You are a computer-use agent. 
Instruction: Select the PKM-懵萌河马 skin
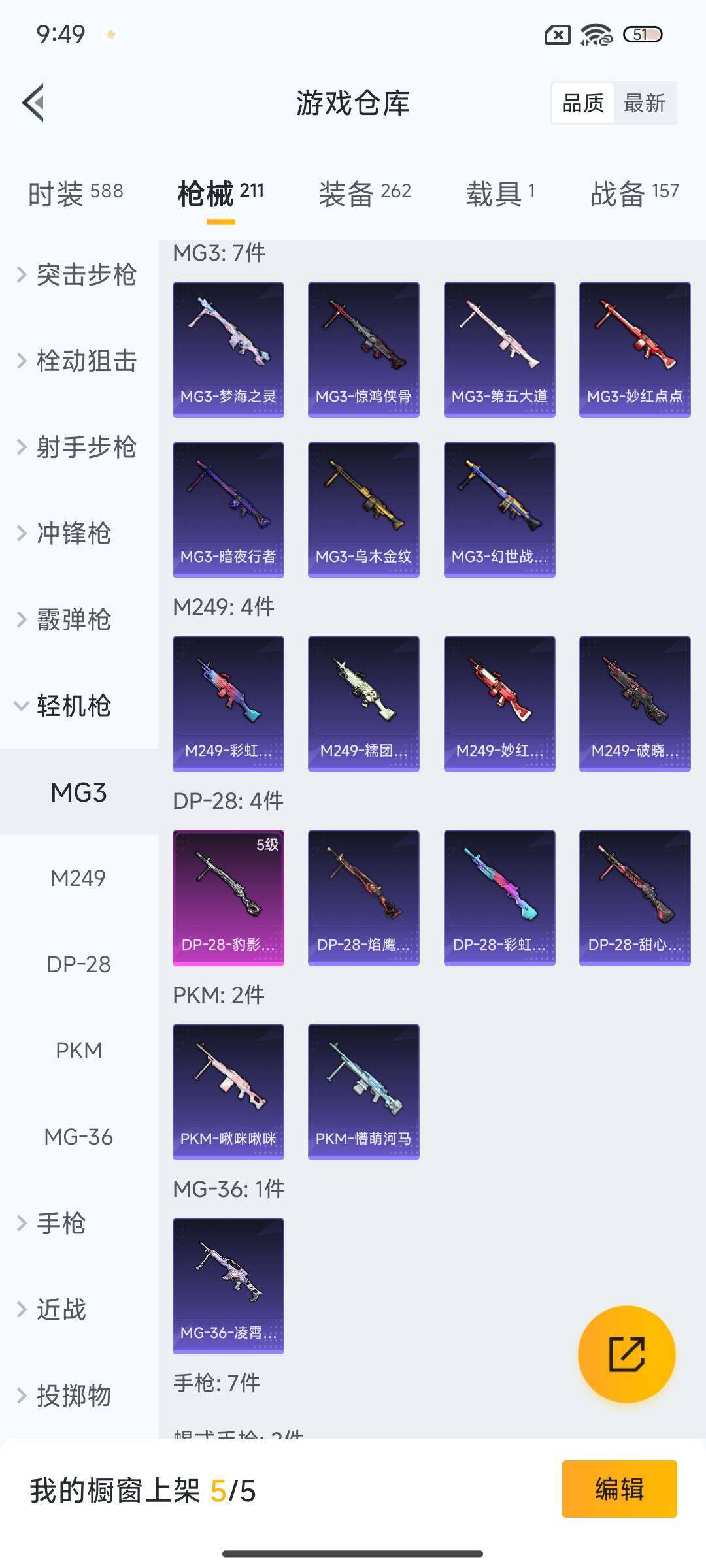[363, 1092]
